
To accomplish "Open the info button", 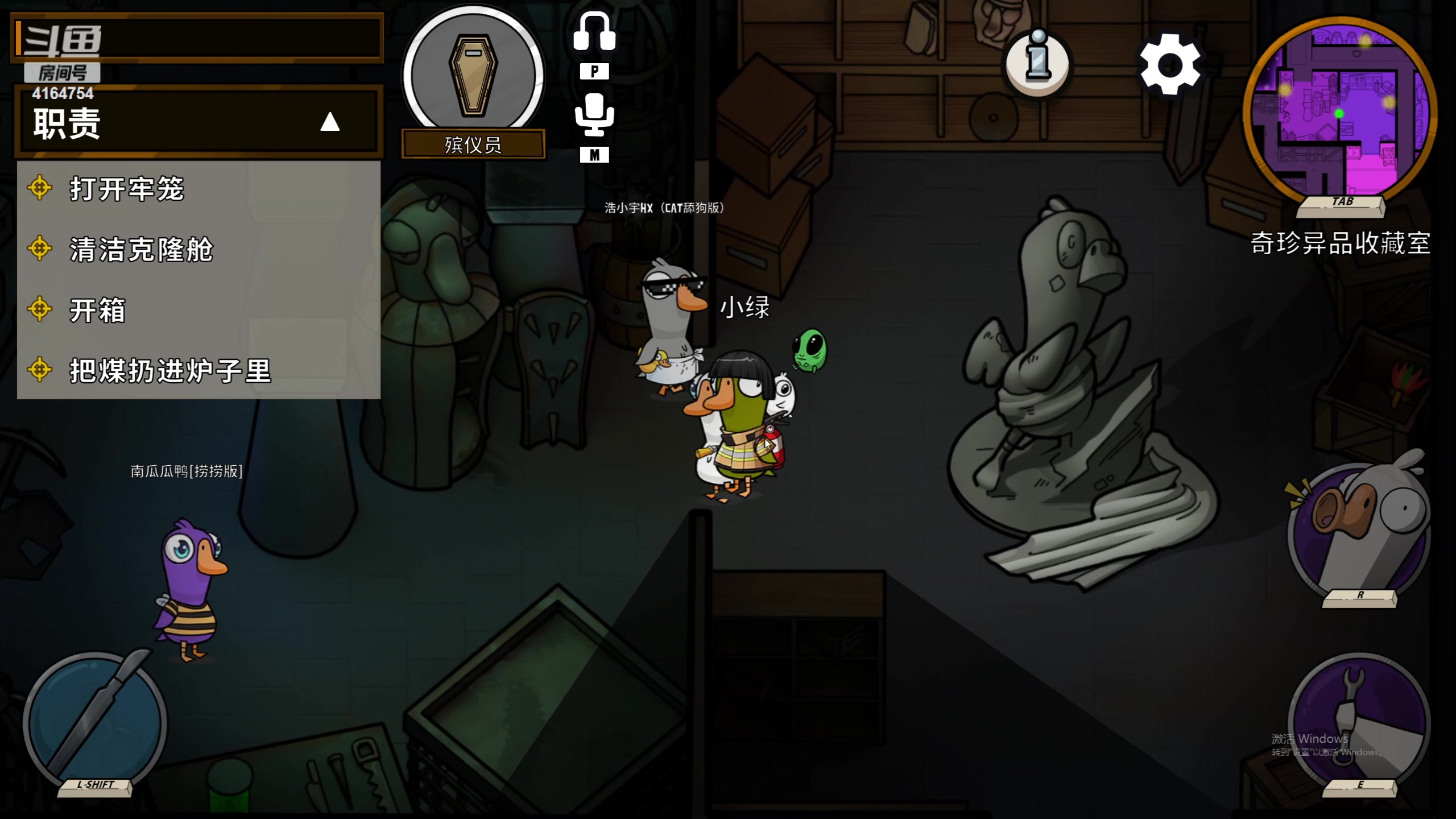I will (x=1037, y=64).
